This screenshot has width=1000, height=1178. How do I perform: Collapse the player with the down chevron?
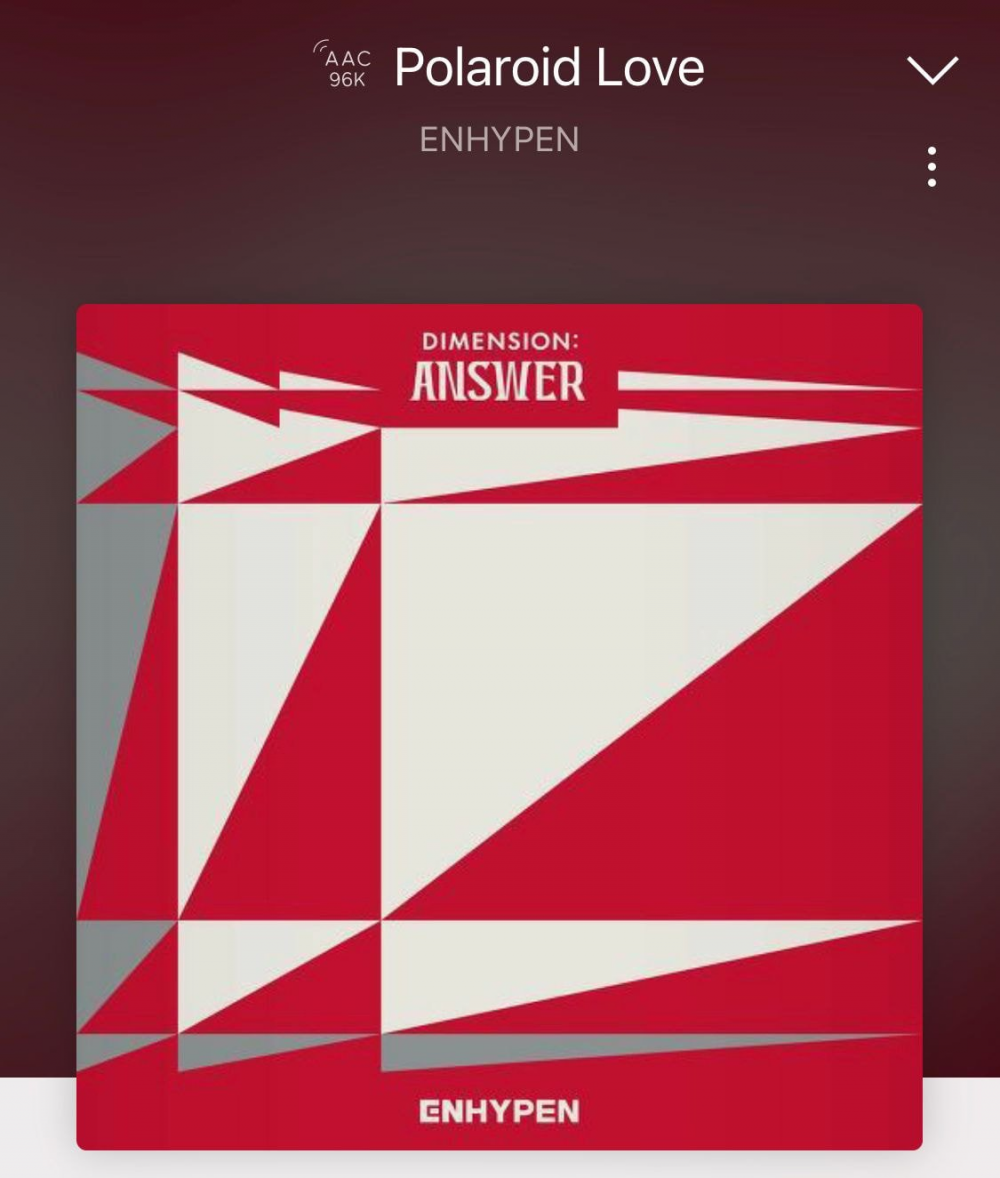click(x=932, y=70)
